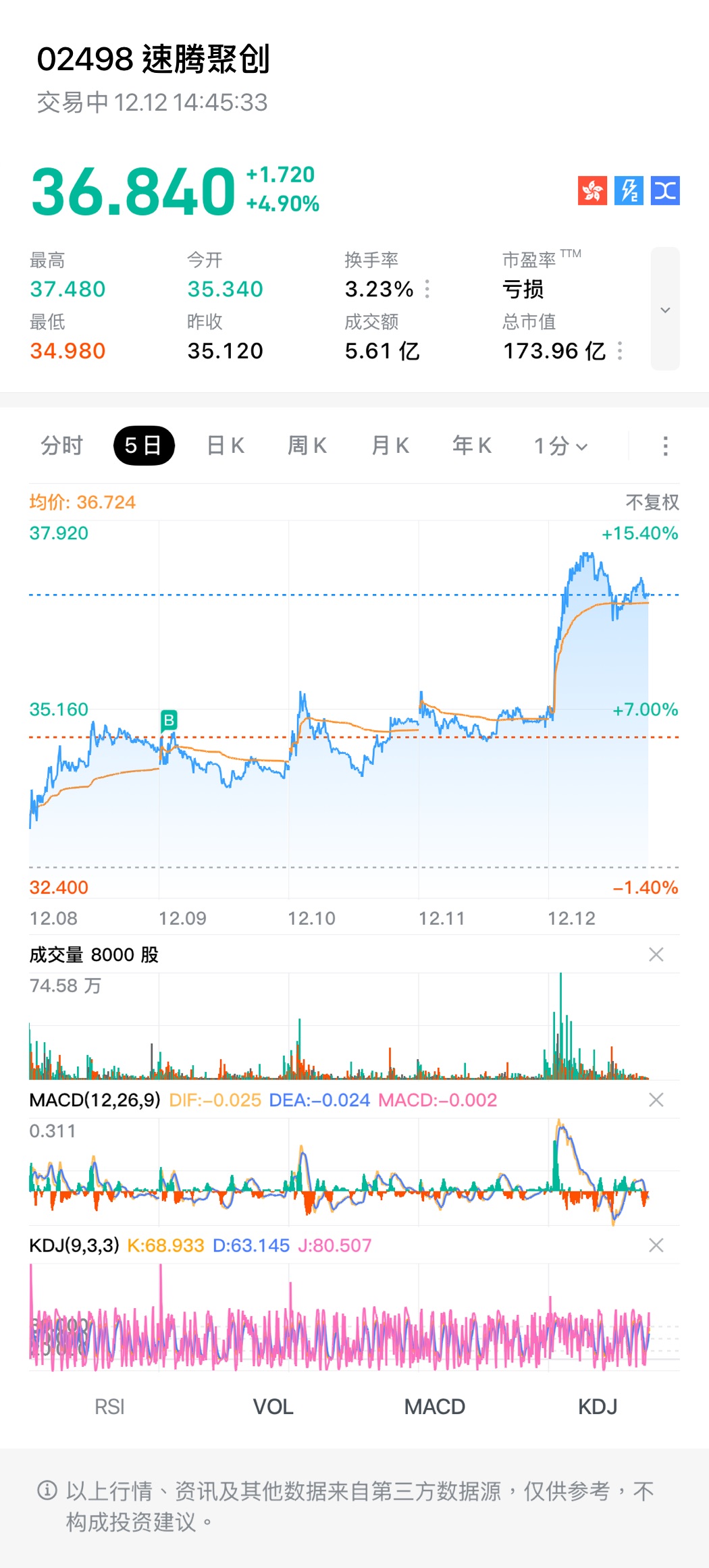
Task: Close the MACD indicator panel
Action: (656, 1100)
